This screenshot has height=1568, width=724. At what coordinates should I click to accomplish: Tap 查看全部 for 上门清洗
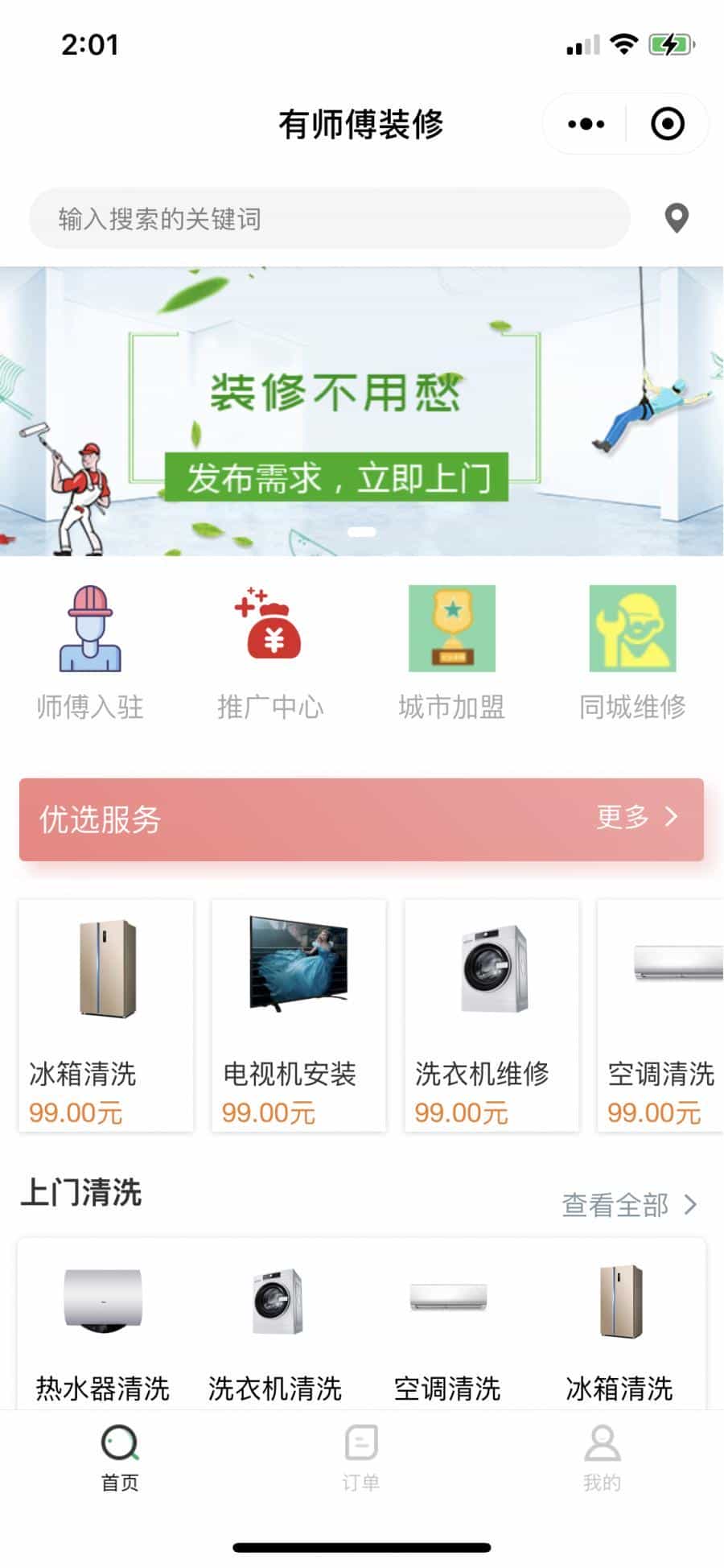point(629,1205)
